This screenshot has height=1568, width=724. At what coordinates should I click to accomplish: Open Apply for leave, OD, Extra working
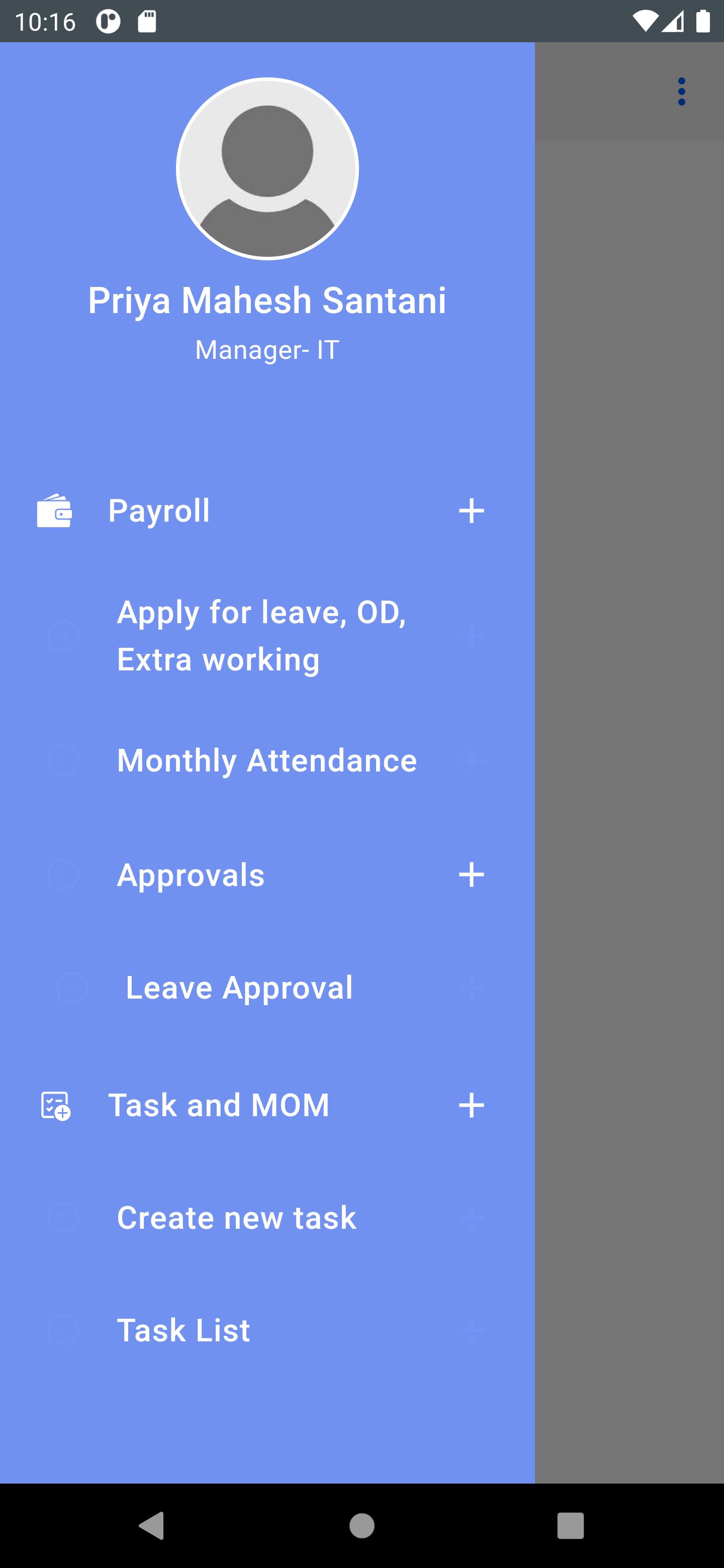click(266, 635)
